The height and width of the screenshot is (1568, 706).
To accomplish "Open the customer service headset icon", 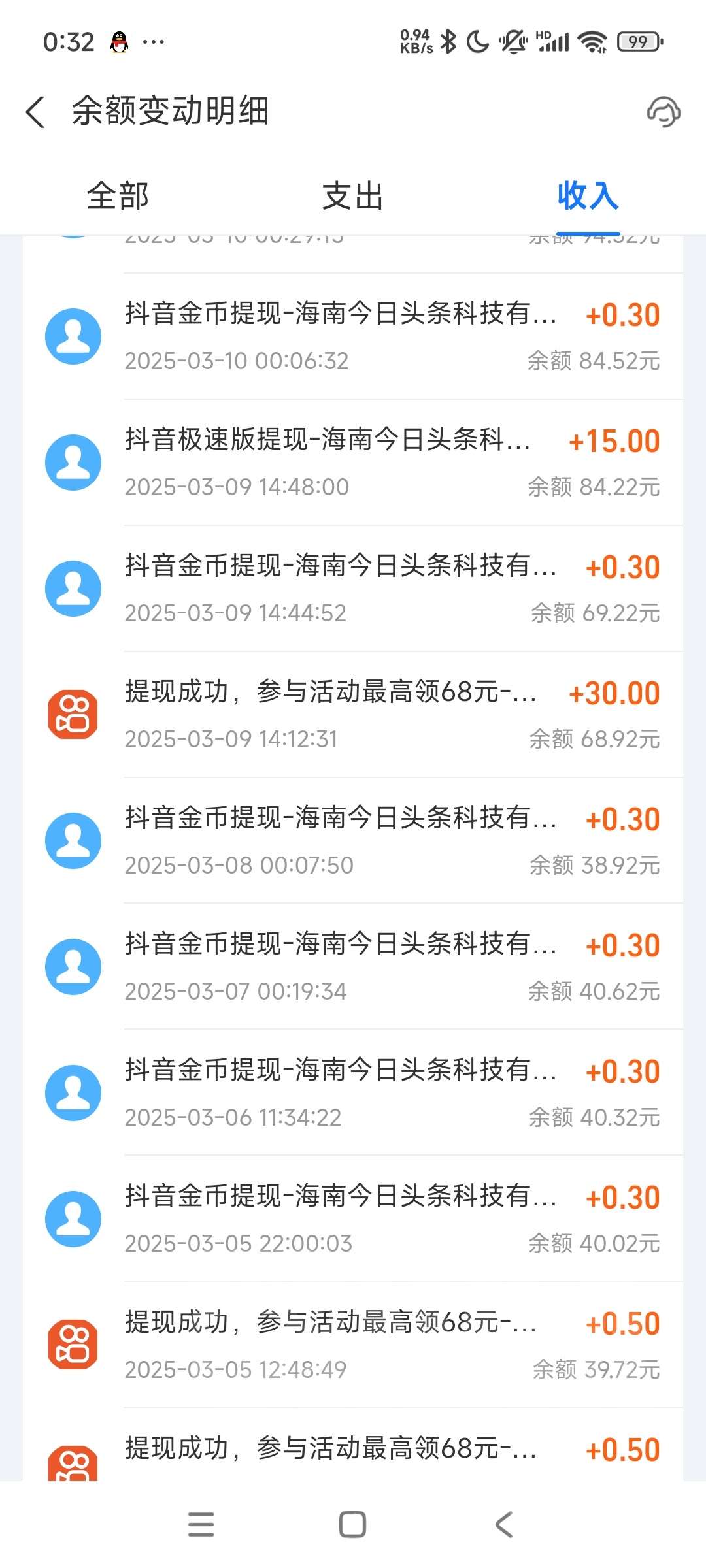I will tap(663, 112).
